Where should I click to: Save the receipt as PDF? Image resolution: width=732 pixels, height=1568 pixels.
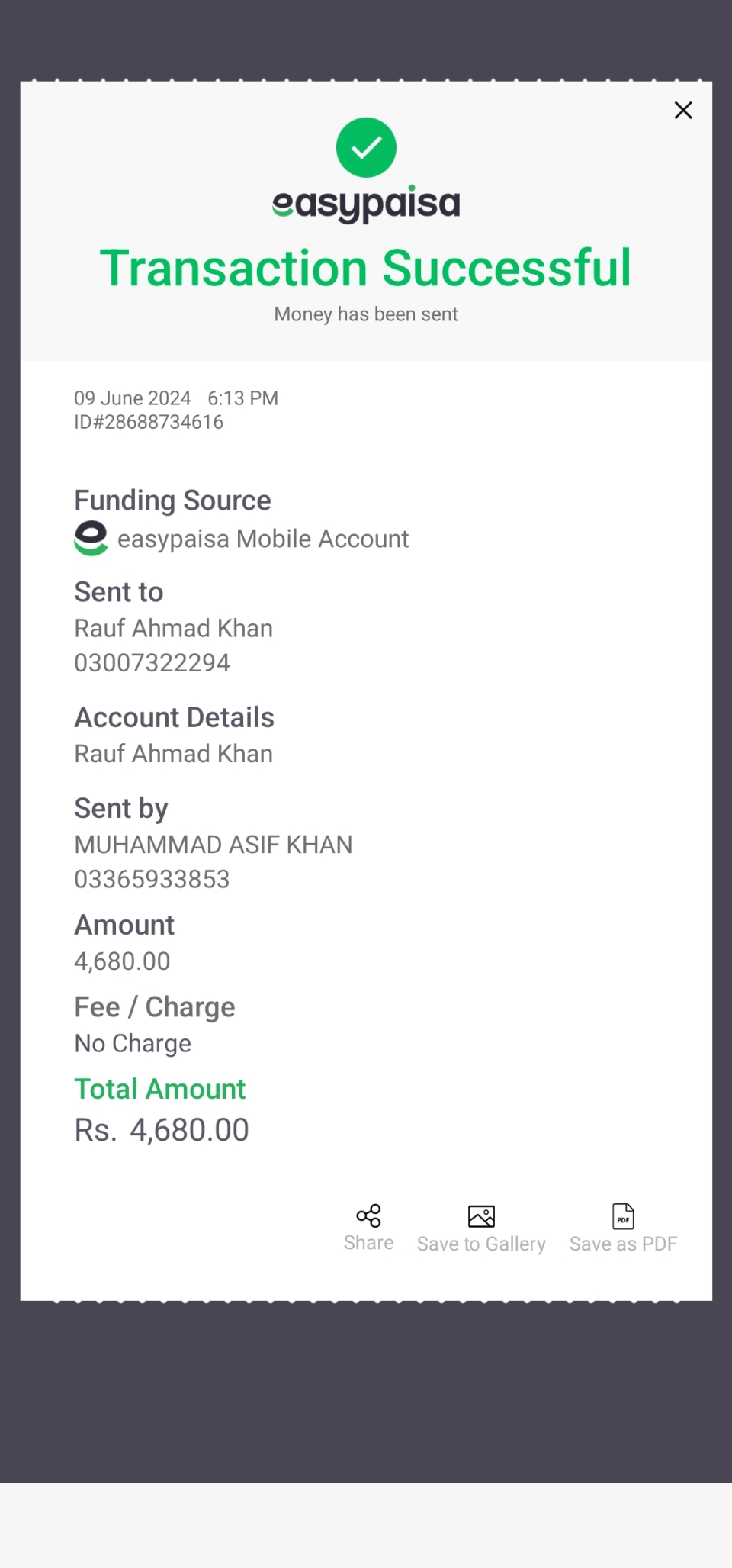click(x=623, y=1228)
